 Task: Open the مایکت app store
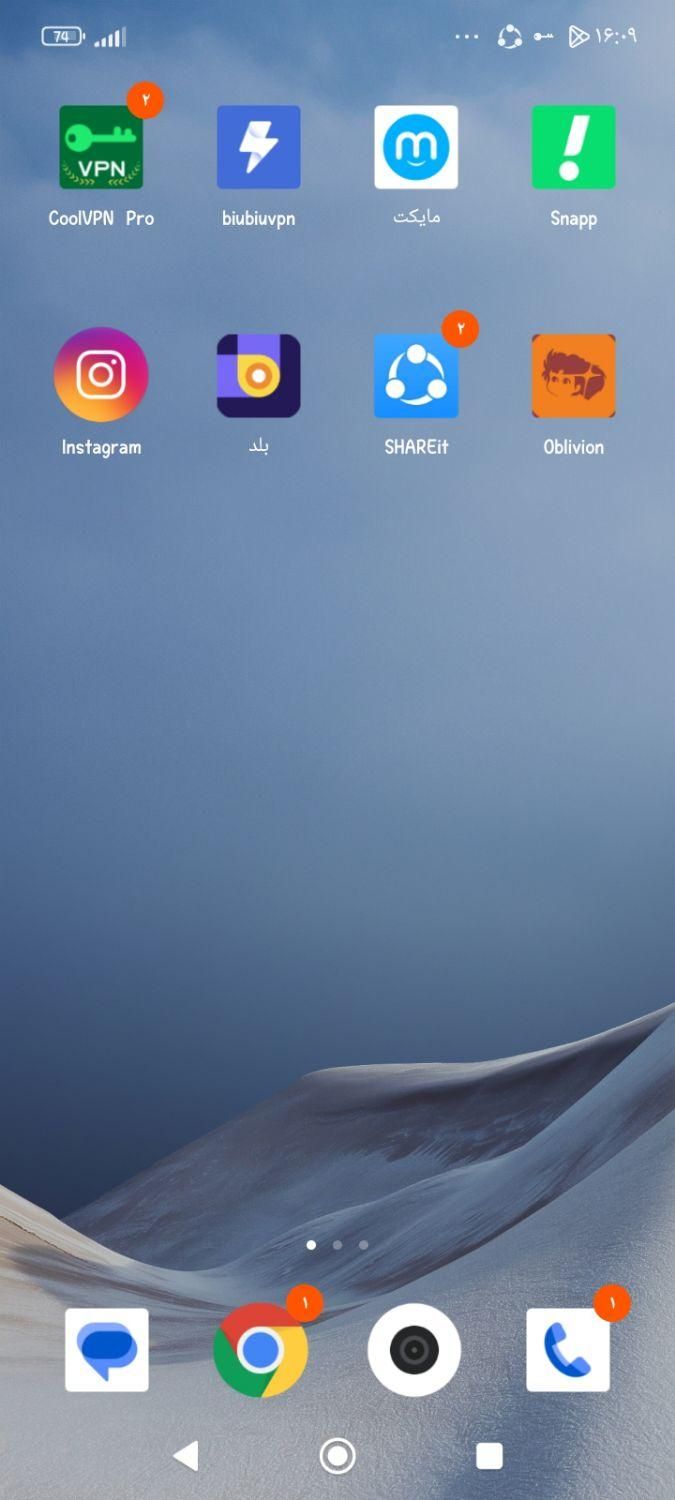click(x=416, y=148)
